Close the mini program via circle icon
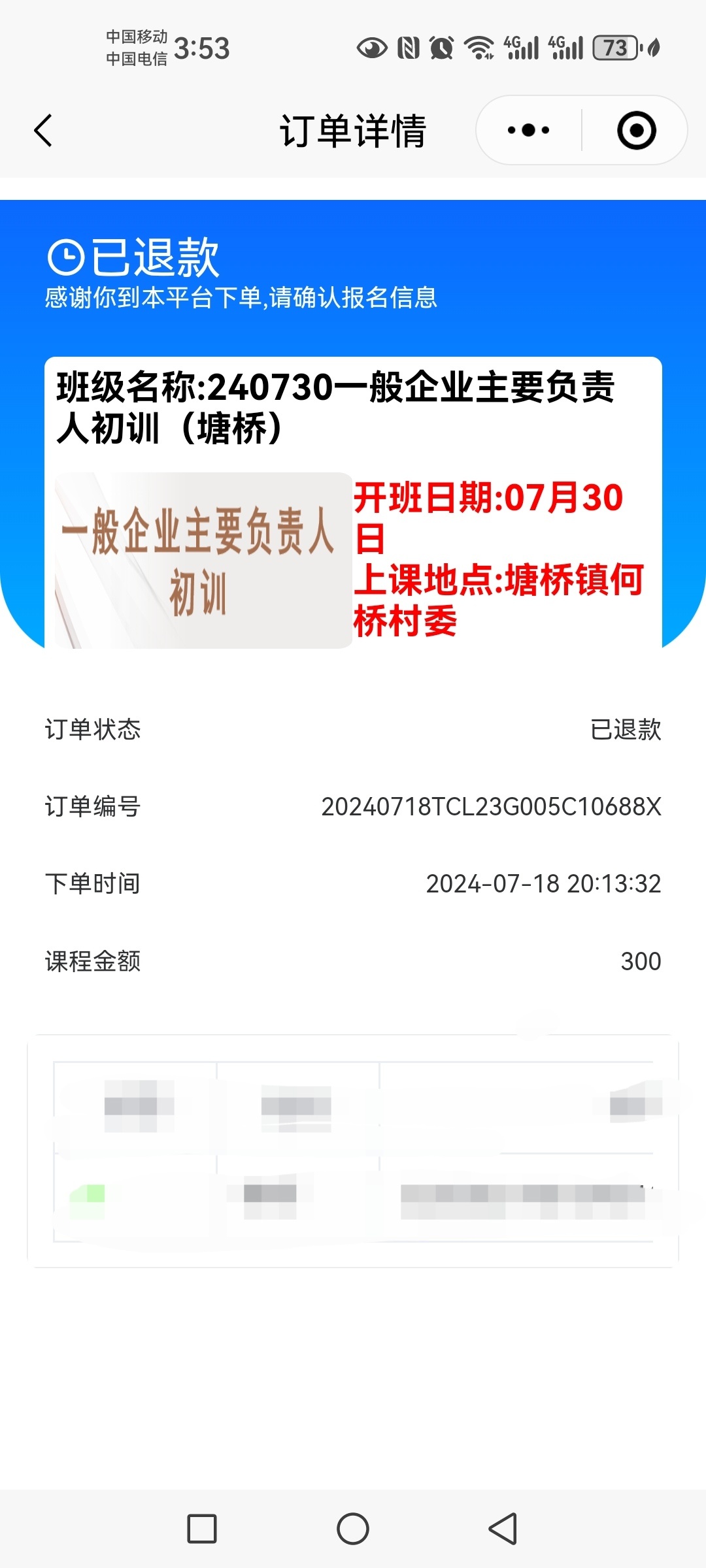The height and width of the screenshot is (1568, 706). [636, 131]
